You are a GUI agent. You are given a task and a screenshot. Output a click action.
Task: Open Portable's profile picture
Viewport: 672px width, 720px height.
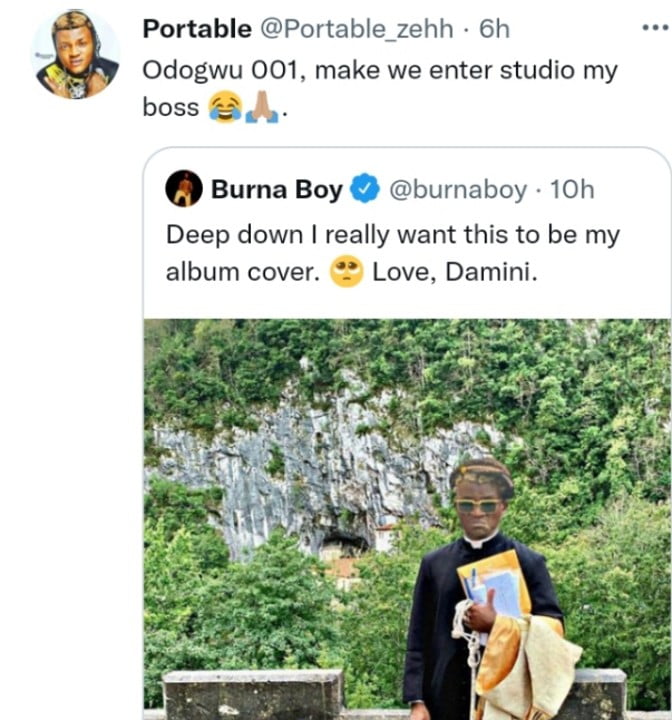[76, 54]
